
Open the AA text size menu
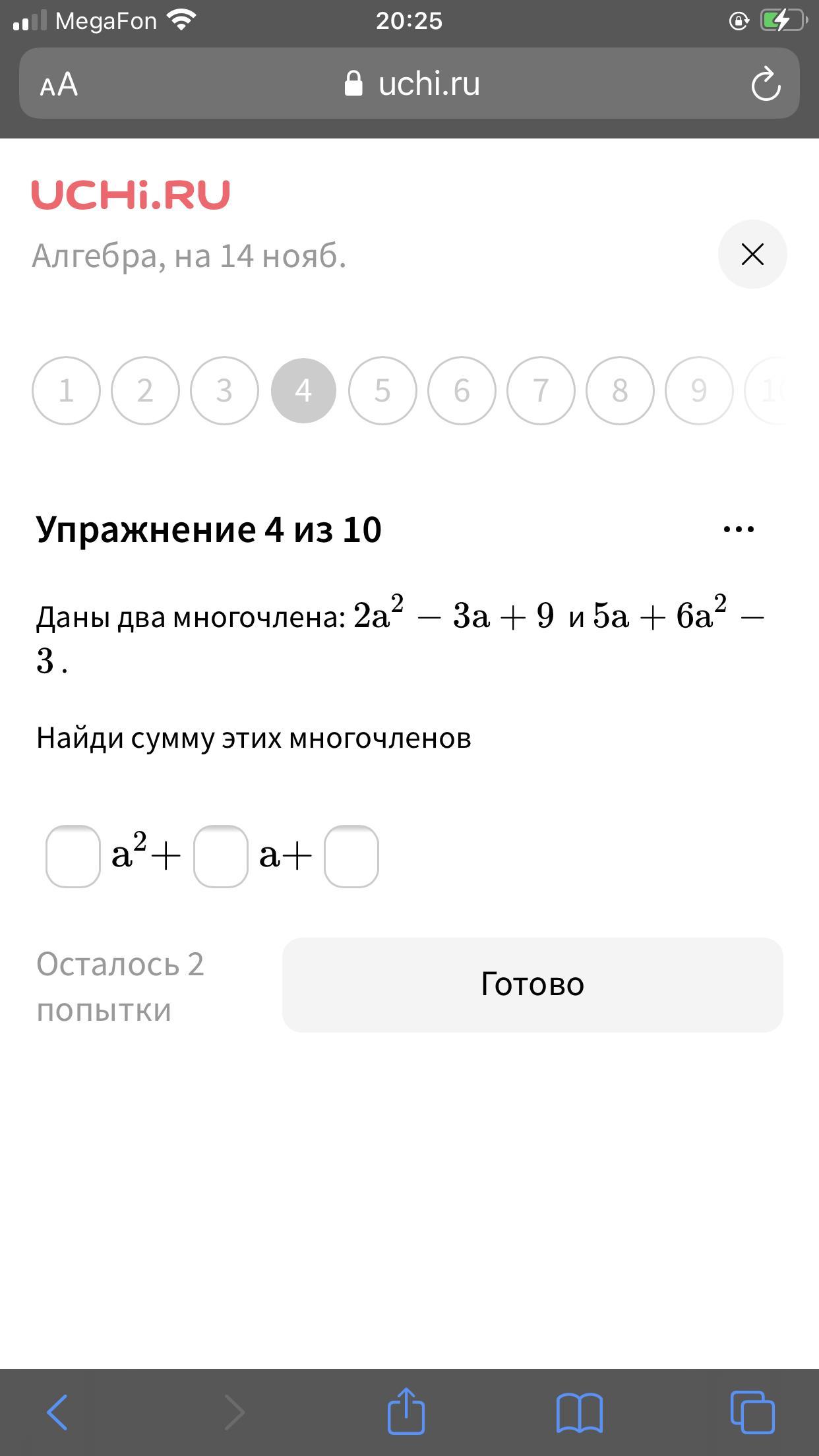(x=59, y=84)
